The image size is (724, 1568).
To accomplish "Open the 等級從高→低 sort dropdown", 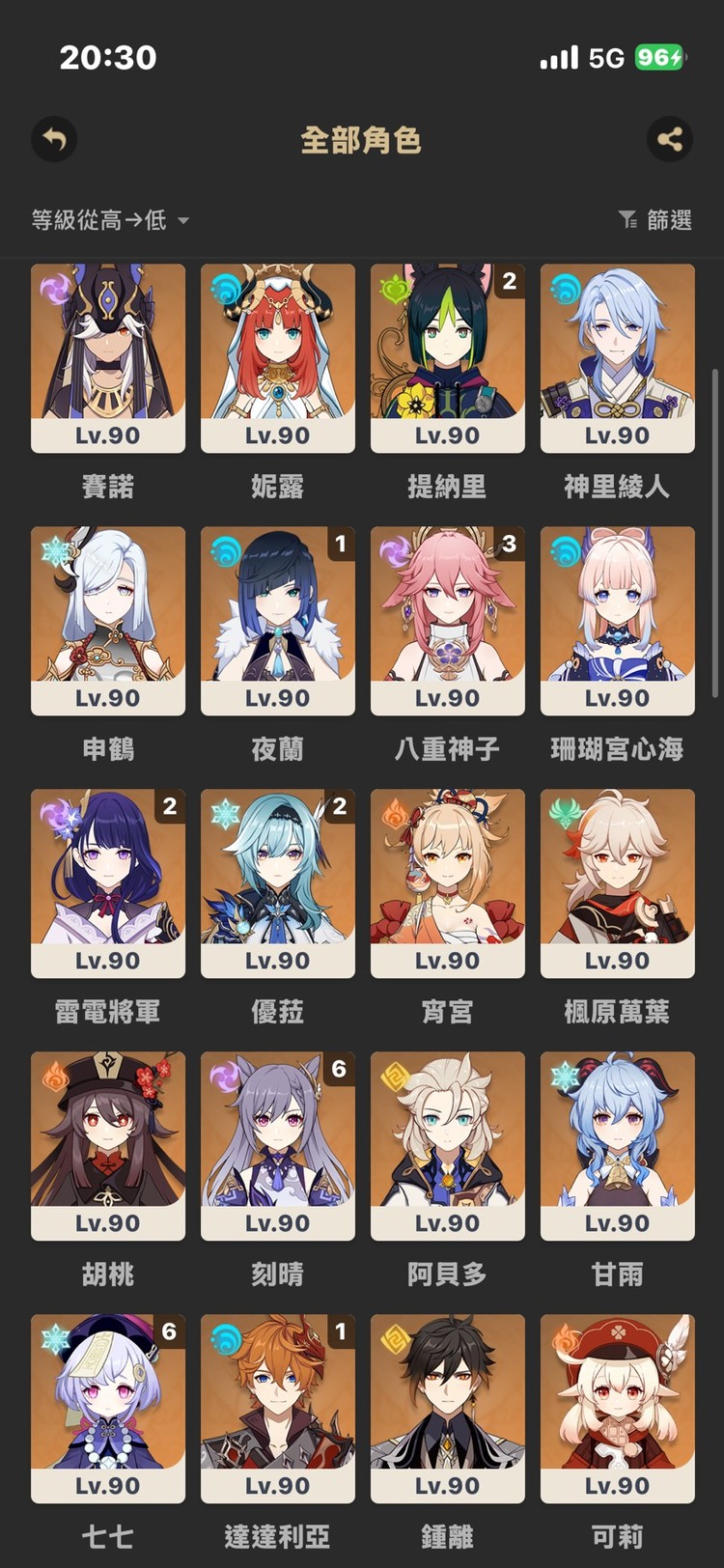I will click(109, 220).
